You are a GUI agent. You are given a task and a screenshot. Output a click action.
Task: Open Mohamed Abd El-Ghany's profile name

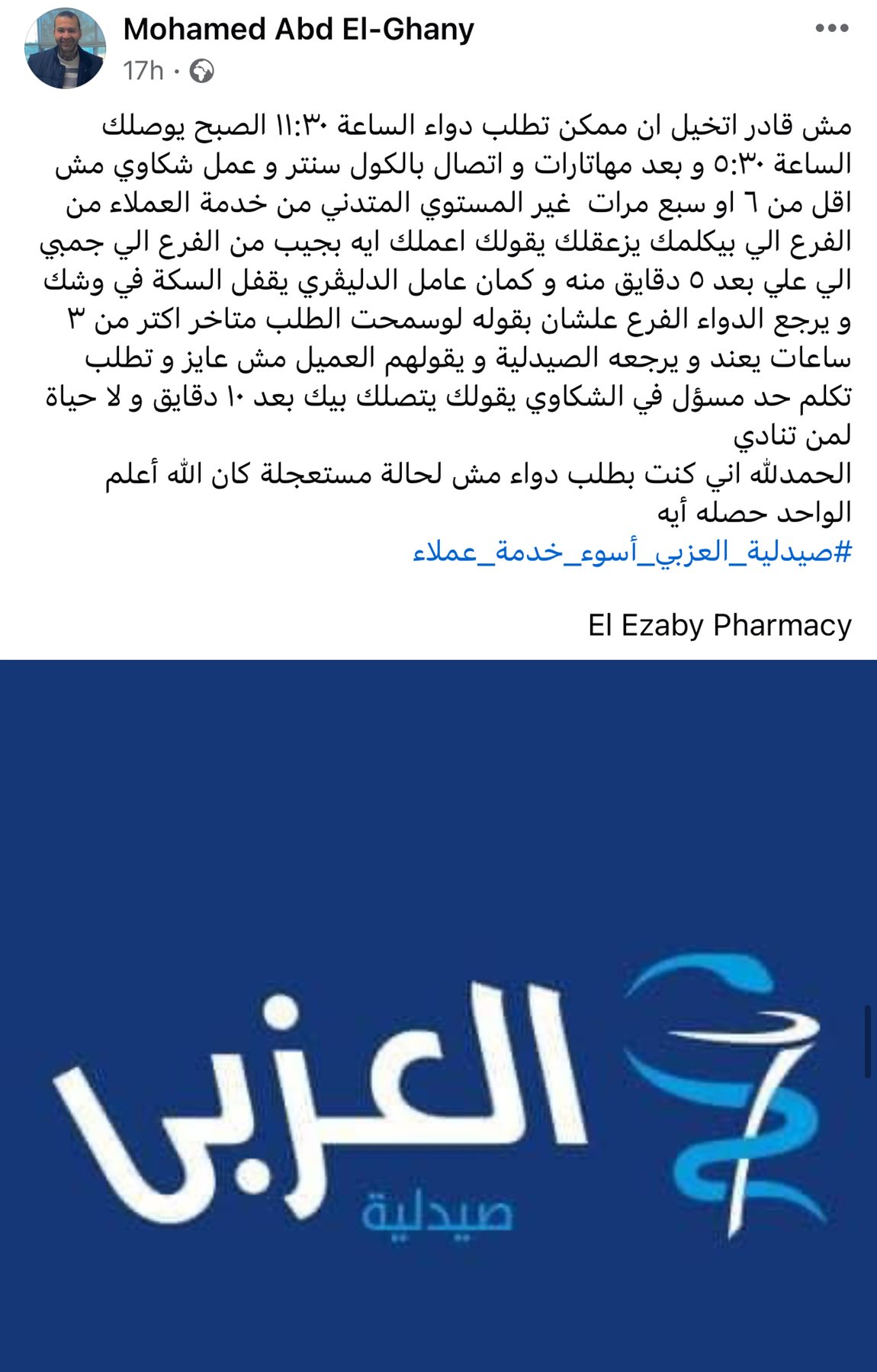(298, 30)
